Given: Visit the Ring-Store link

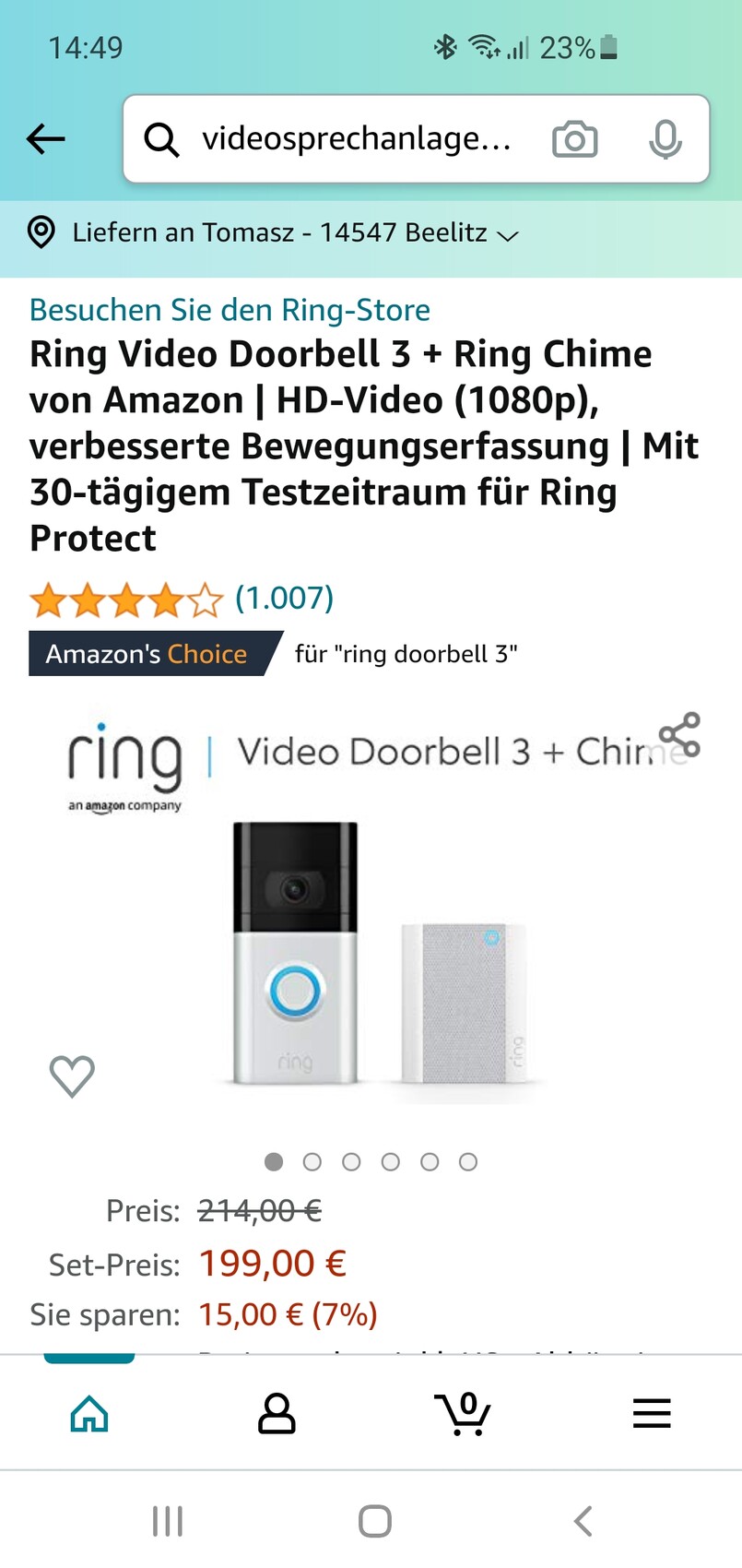Looking at the screenshot, I should (230, 310).
